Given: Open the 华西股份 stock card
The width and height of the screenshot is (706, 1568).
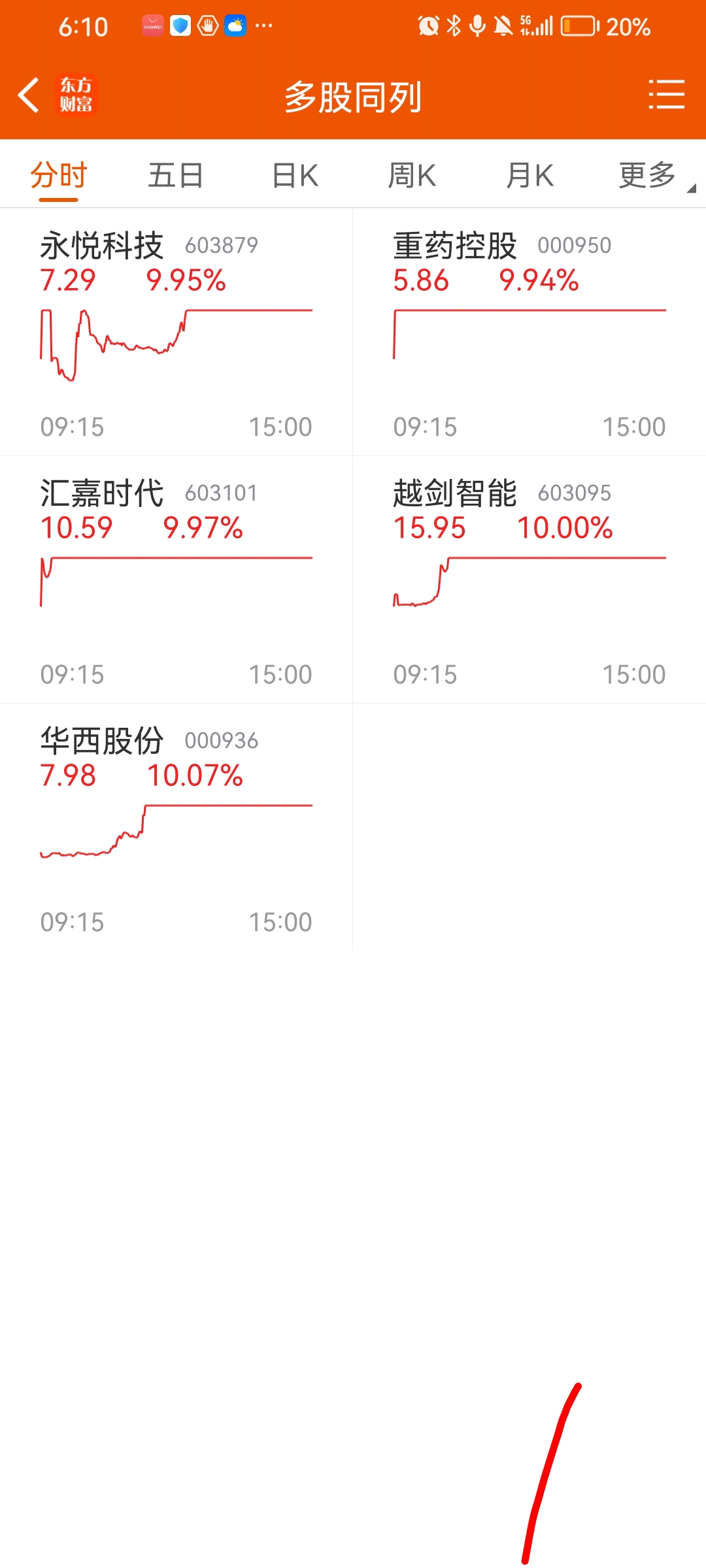Looking at the screenshot, I should [176, 827].
